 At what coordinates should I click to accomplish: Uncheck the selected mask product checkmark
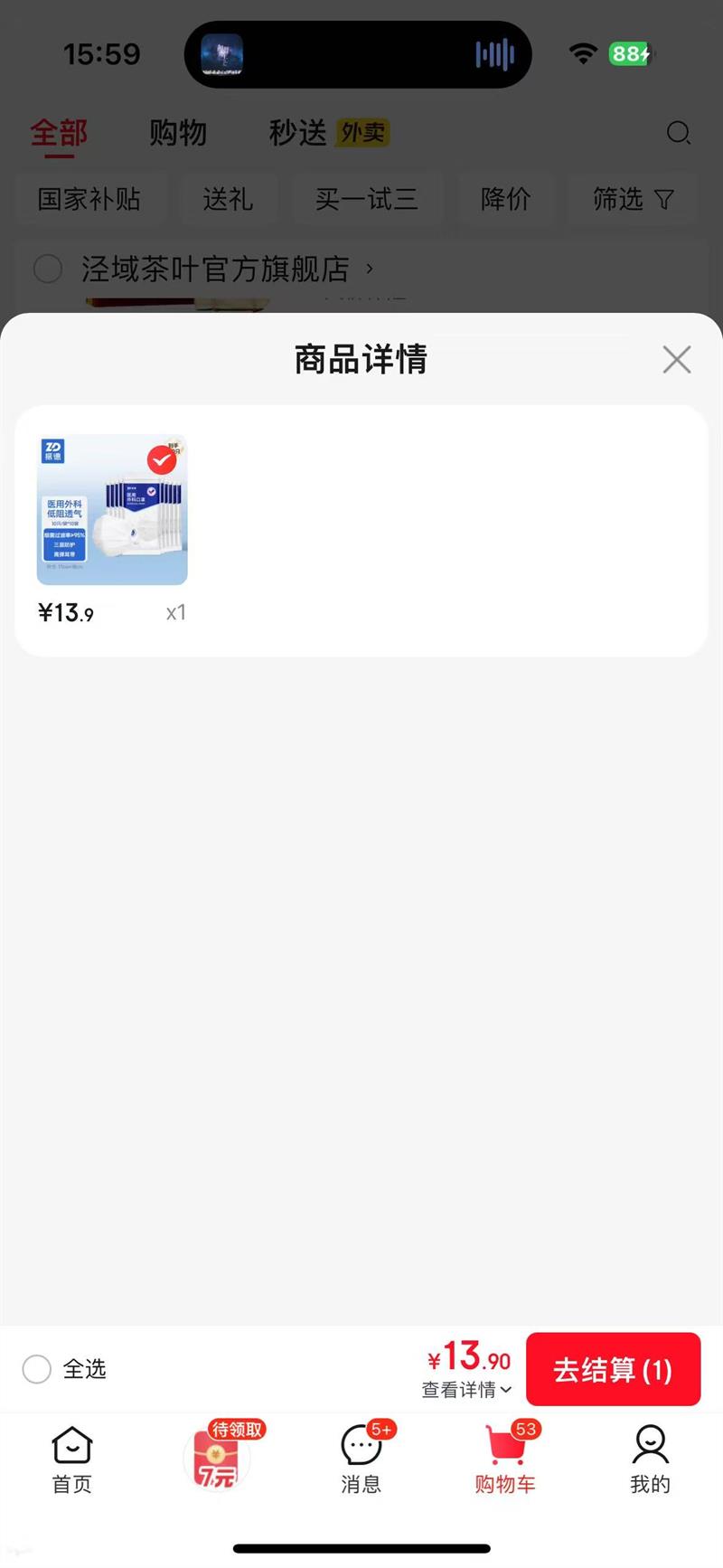(162, 459)
